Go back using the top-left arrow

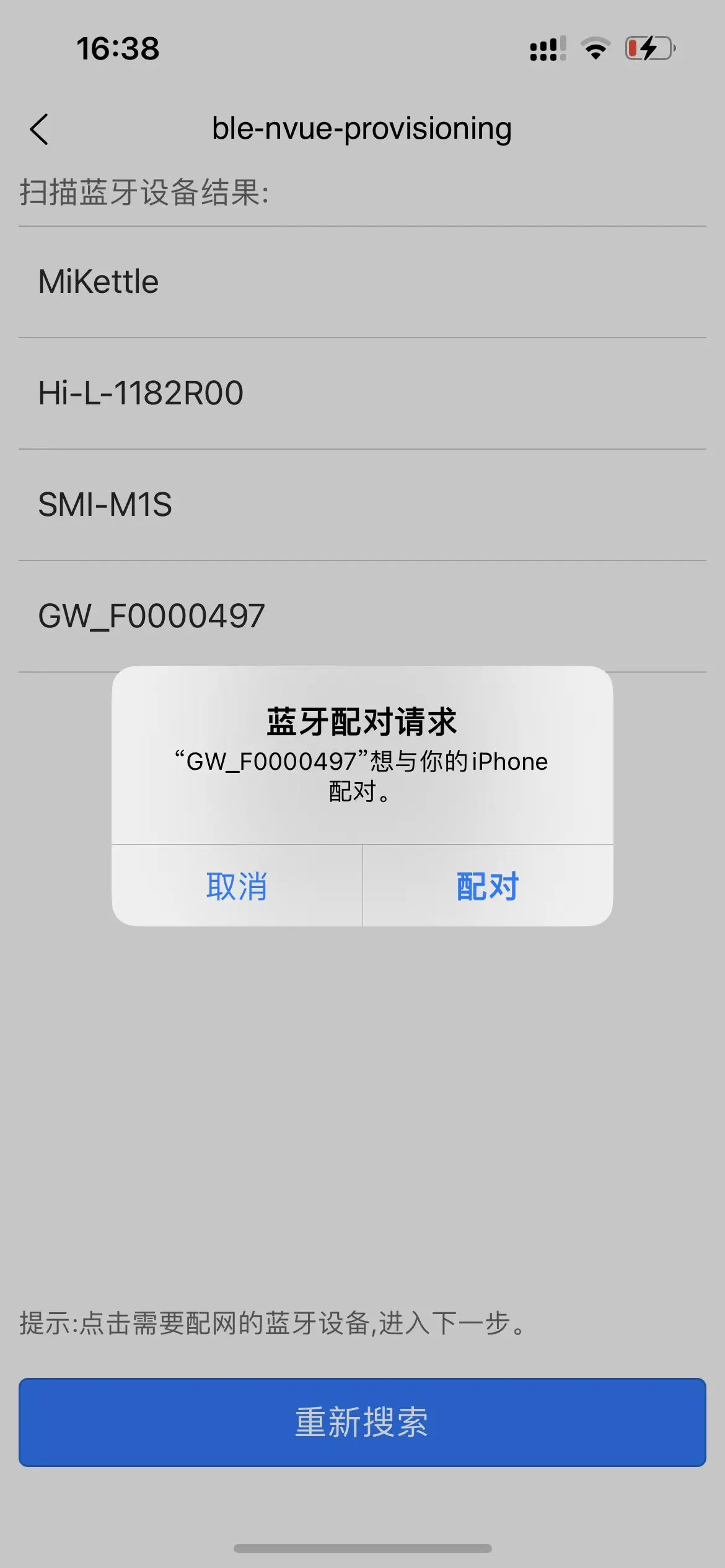[x=39, y=129]
